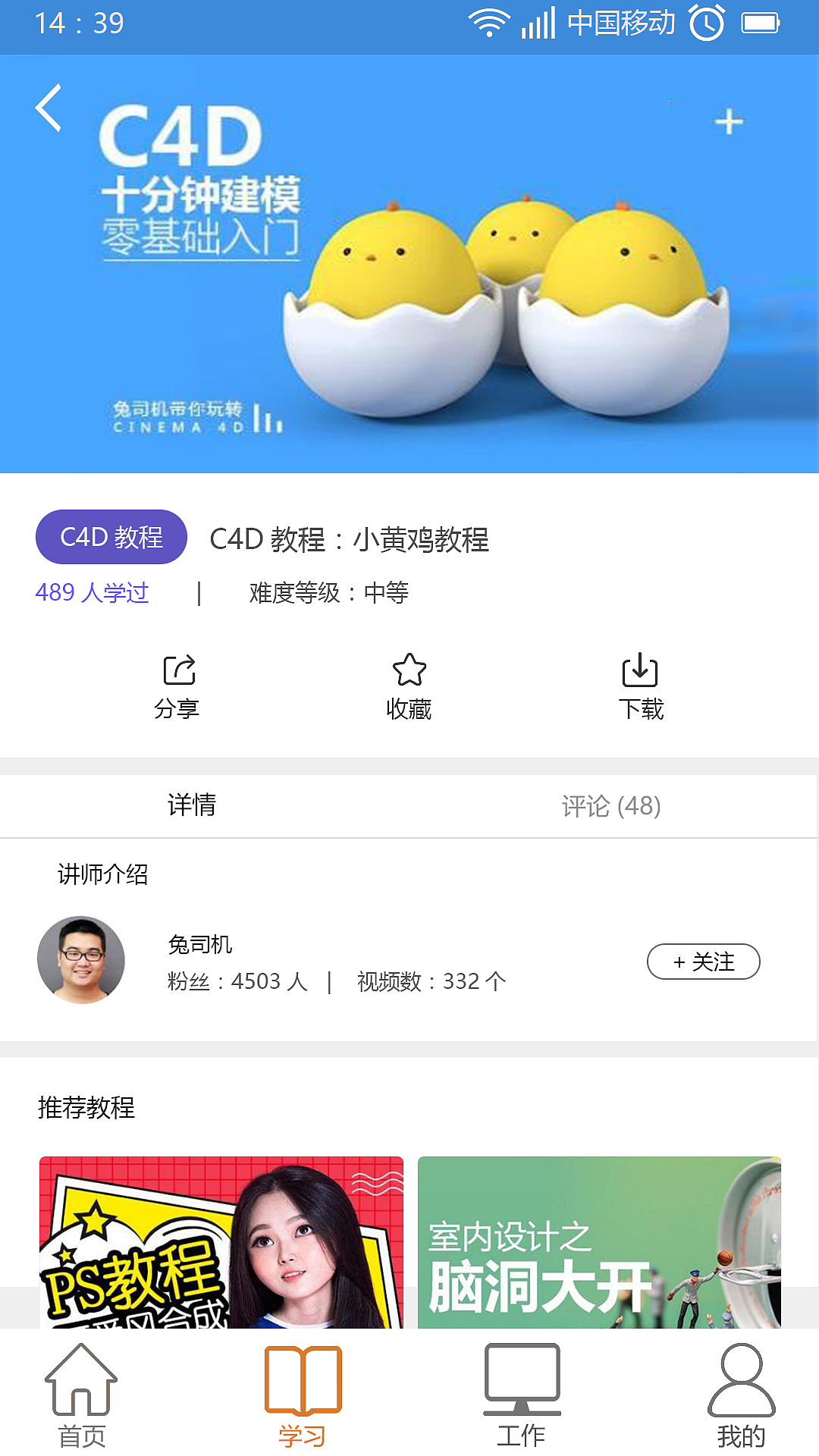Switch to the 评论 (48) tab
This screenshot has height=1456, width=819.
[611, 806]
